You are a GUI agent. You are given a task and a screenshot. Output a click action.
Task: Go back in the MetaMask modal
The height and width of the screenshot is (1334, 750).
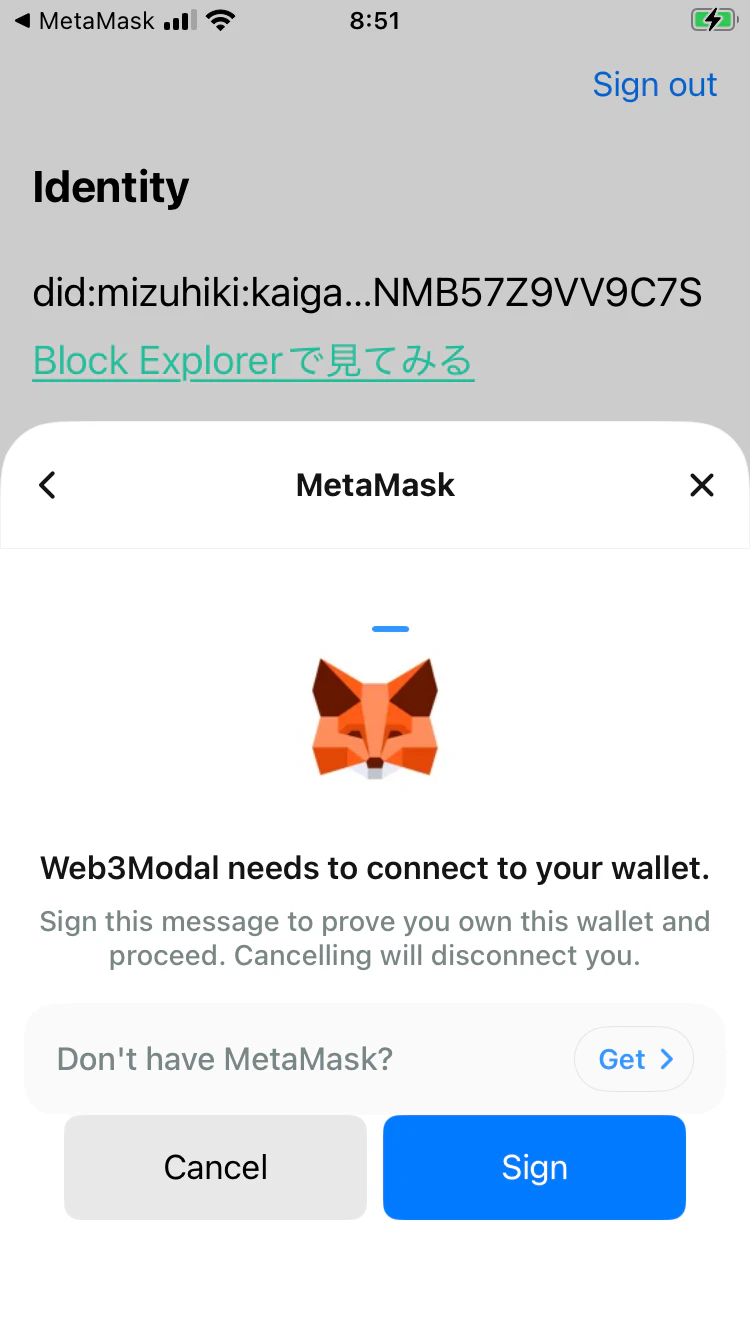click(47, 485)
